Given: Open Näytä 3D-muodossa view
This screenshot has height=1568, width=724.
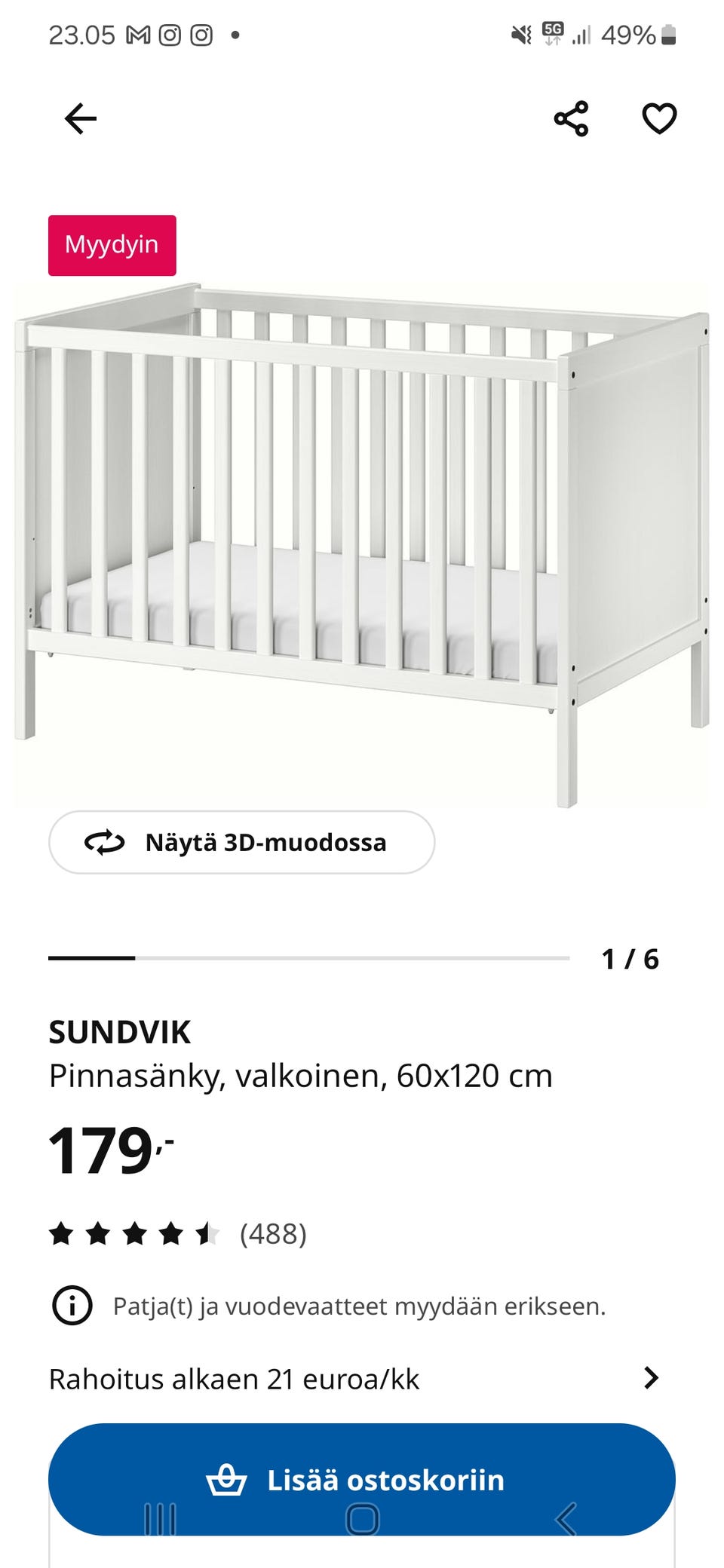Looking at the screenshot, I should tap(241, 843).
